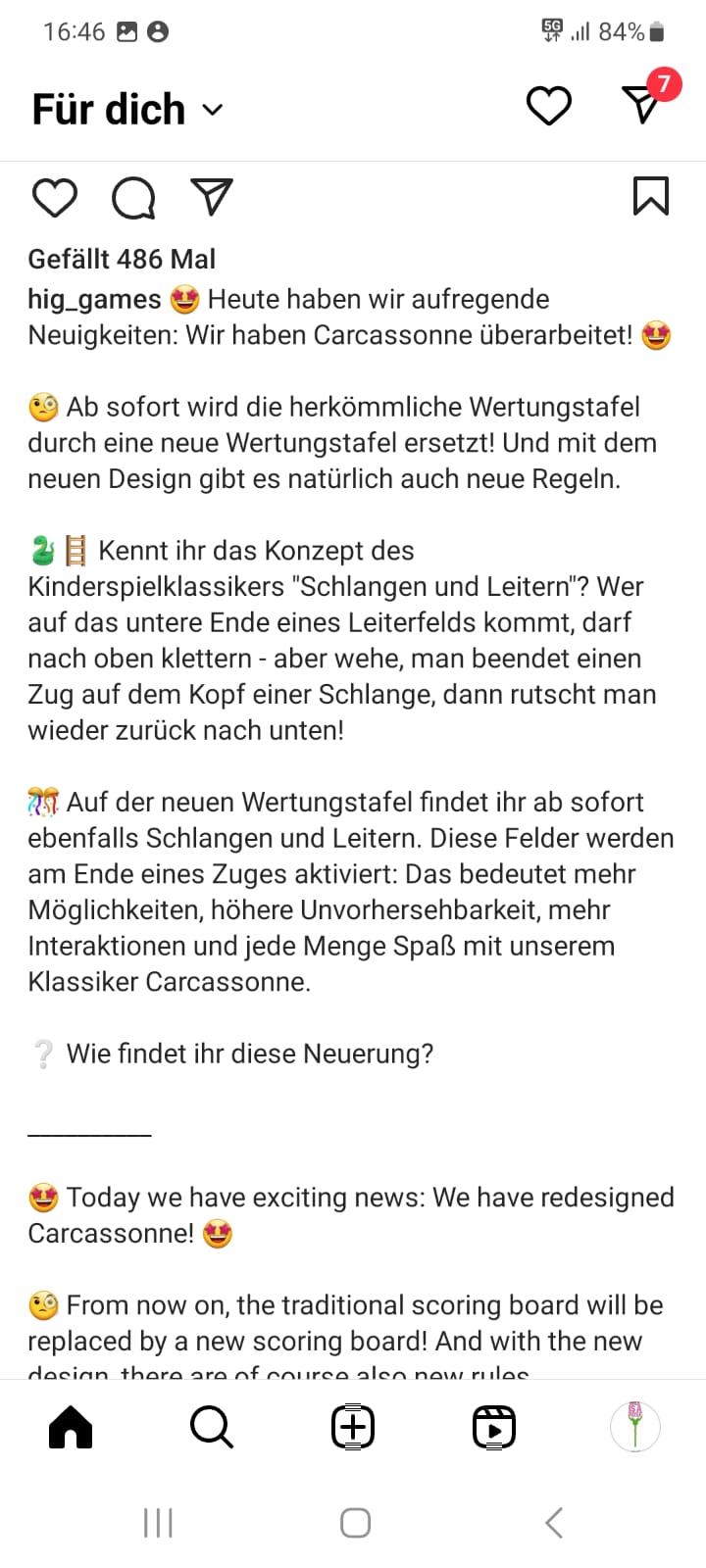The image size is (706, 1568).
Task: Open hig_games profile from caption
Action: pyautogui.click(x=94, y=299)
